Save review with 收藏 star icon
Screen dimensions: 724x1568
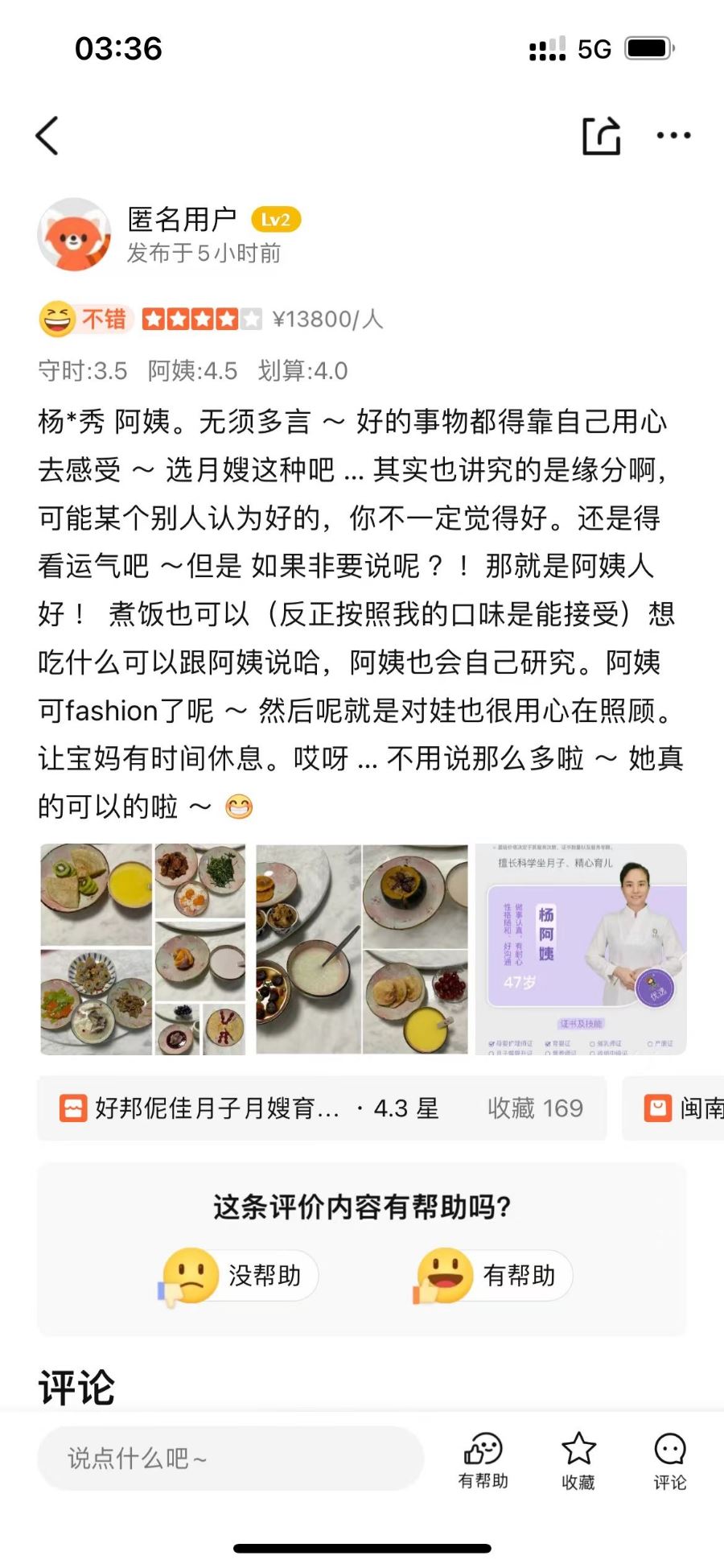coord(578,1460)
